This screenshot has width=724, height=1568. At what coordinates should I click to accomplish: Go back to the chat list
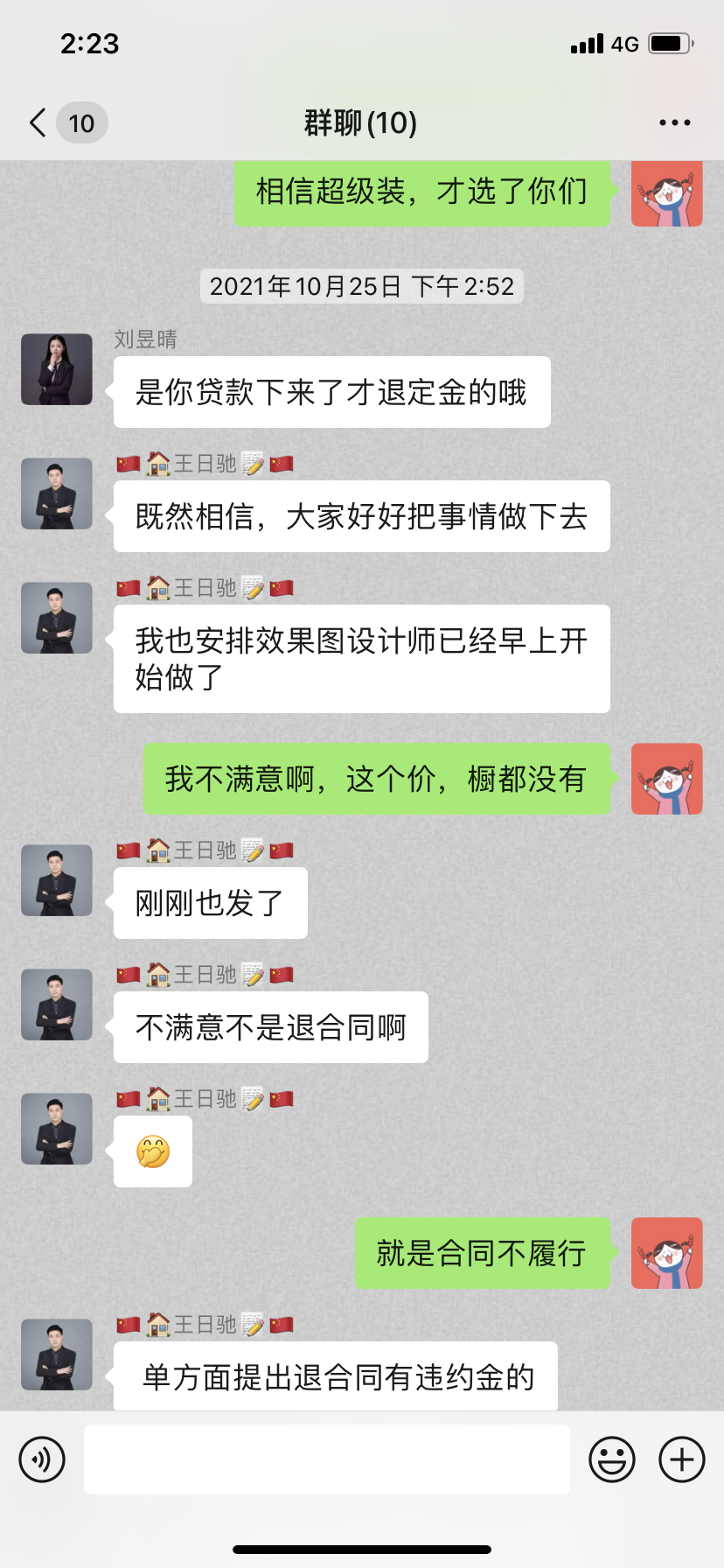[x=38, y=122]
